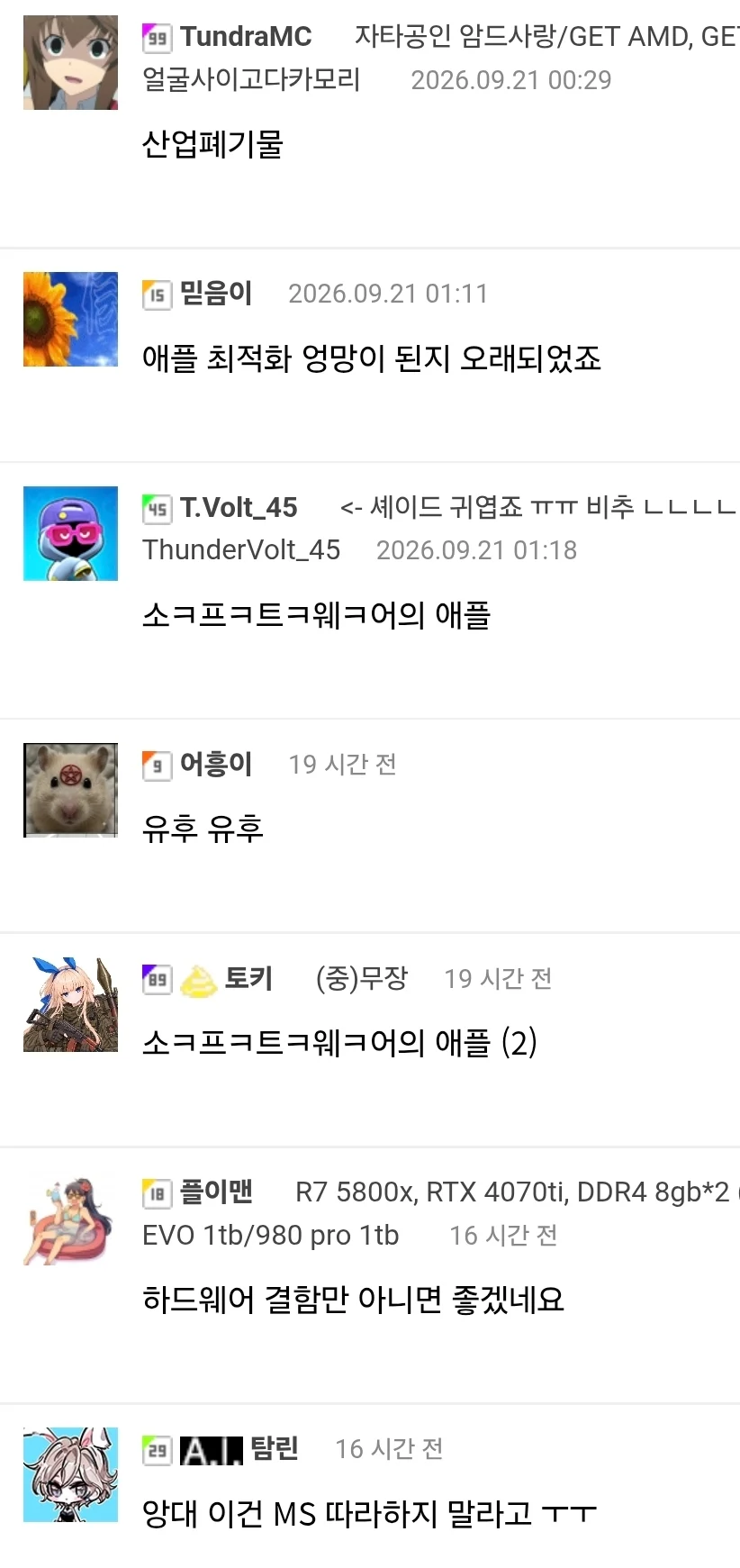Screen dimensions: 740x1568
Task: Tap the sunflower avatar of 믿음이
Action: 70,320
